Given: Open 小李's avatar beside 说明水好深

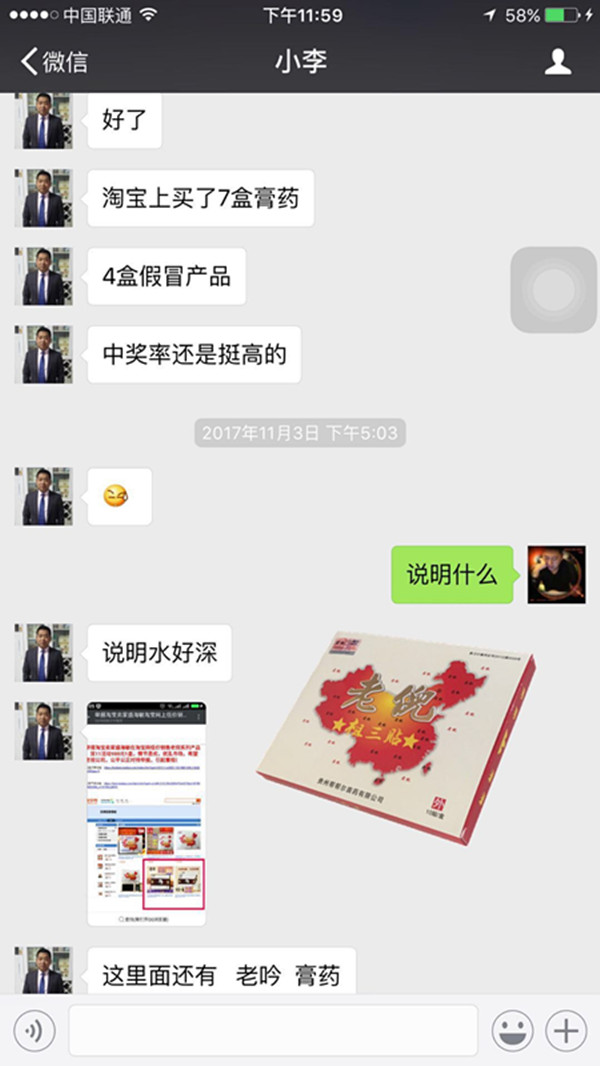Looking at the screenshot, I should tap(43, 653).
